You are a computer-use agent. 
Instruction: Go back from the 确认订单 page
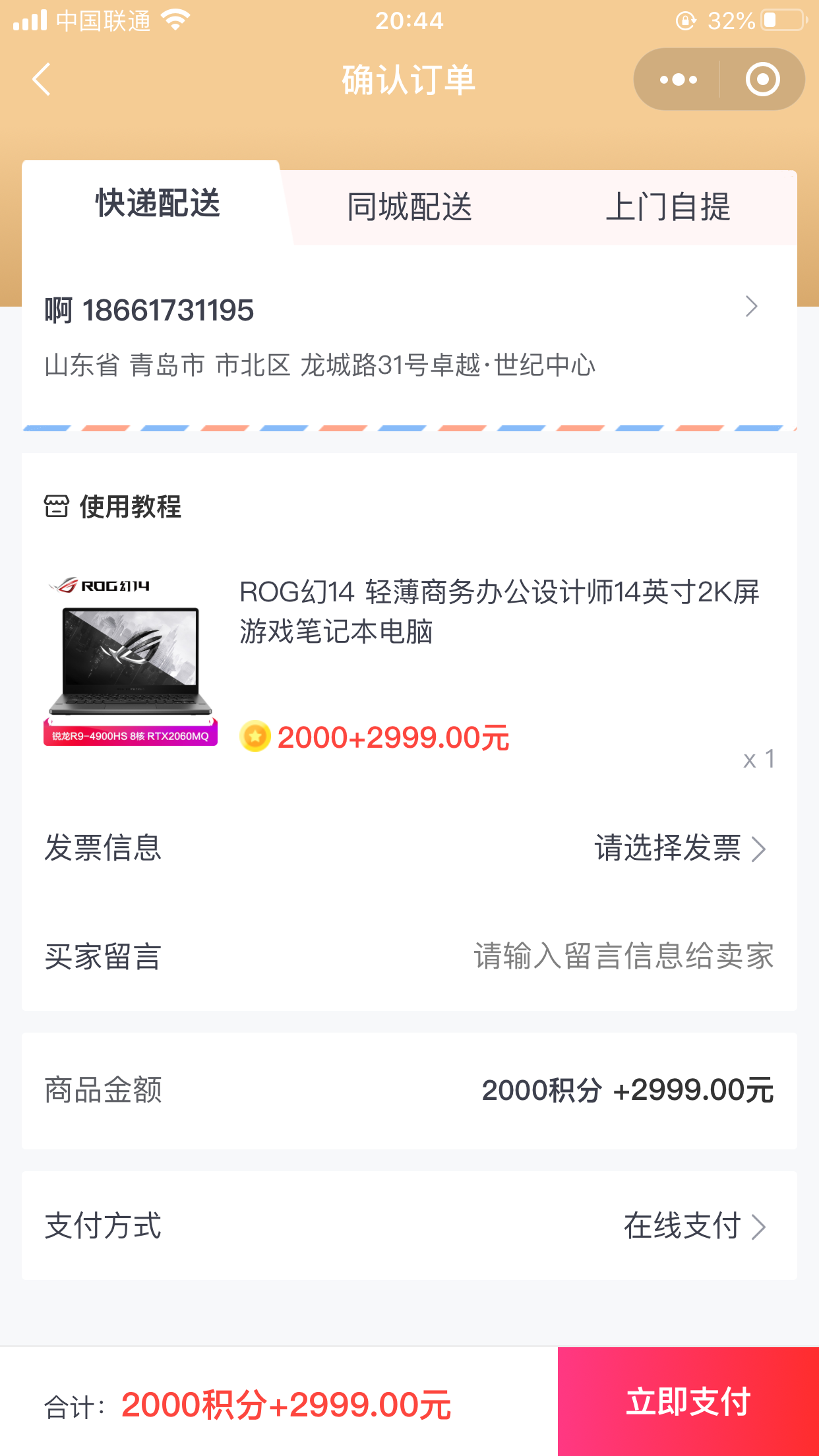point(42,80)
